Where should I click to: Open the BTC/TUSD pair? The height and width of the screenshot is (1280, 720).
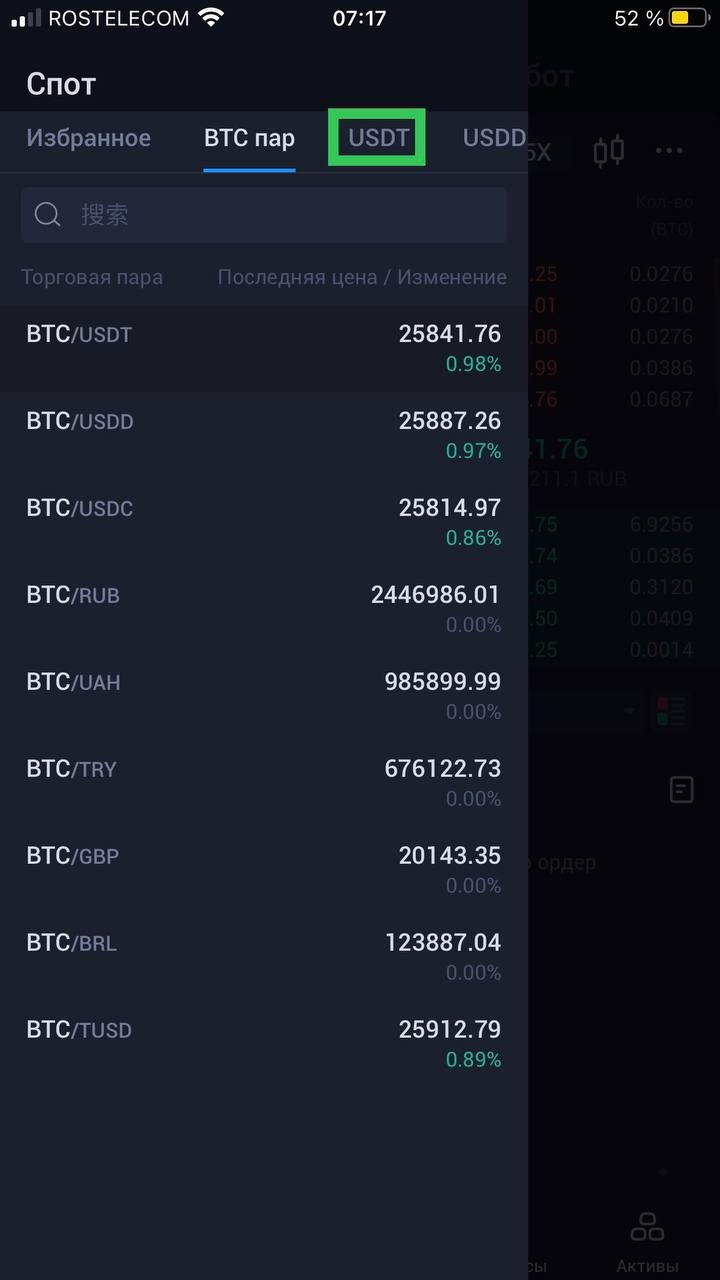(x=264, y=1043)
